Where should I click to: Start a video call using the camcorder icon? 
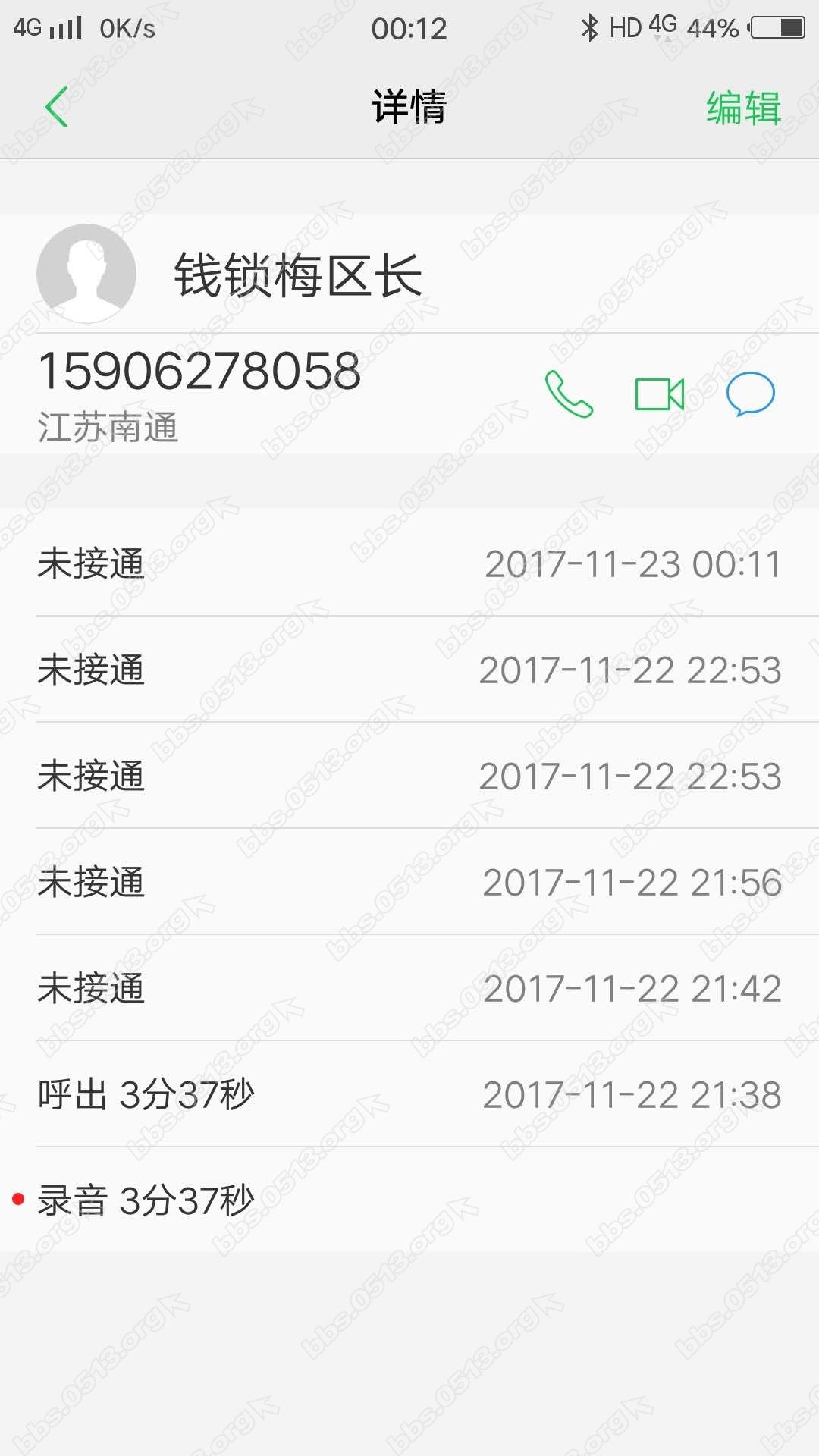(x=659, y=395)
